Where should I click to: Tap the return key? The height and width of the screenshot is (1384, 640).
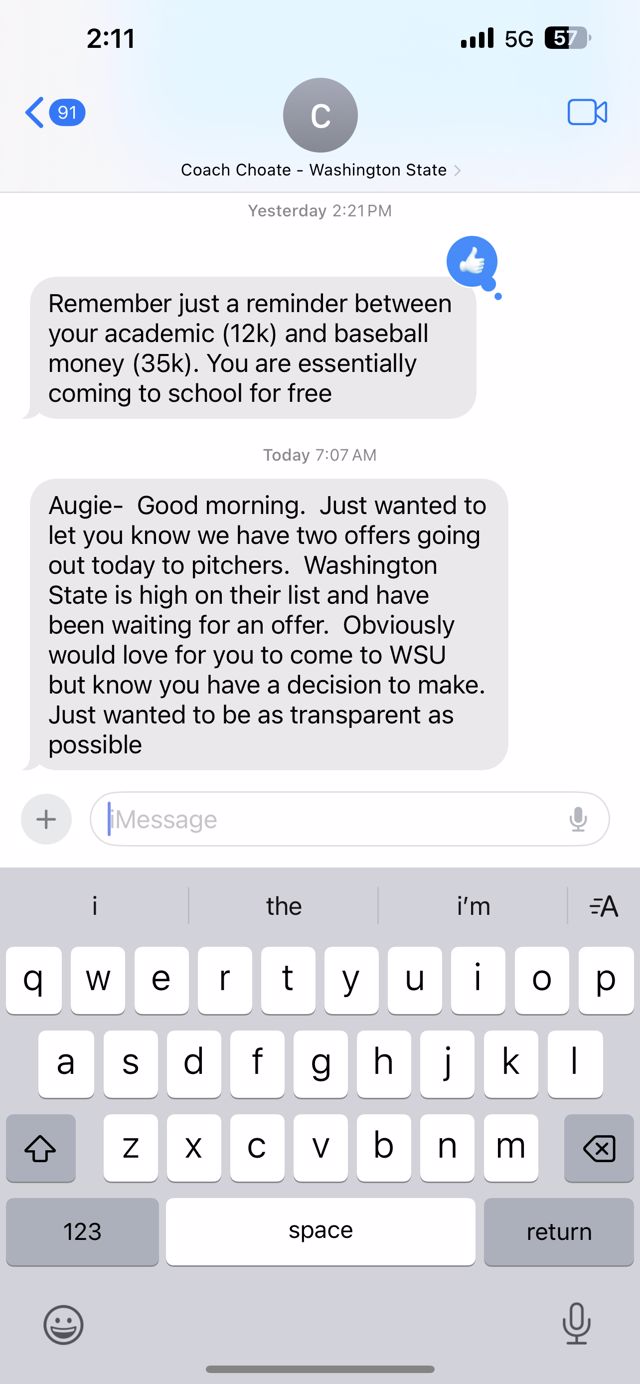[x=559, y=1231]
